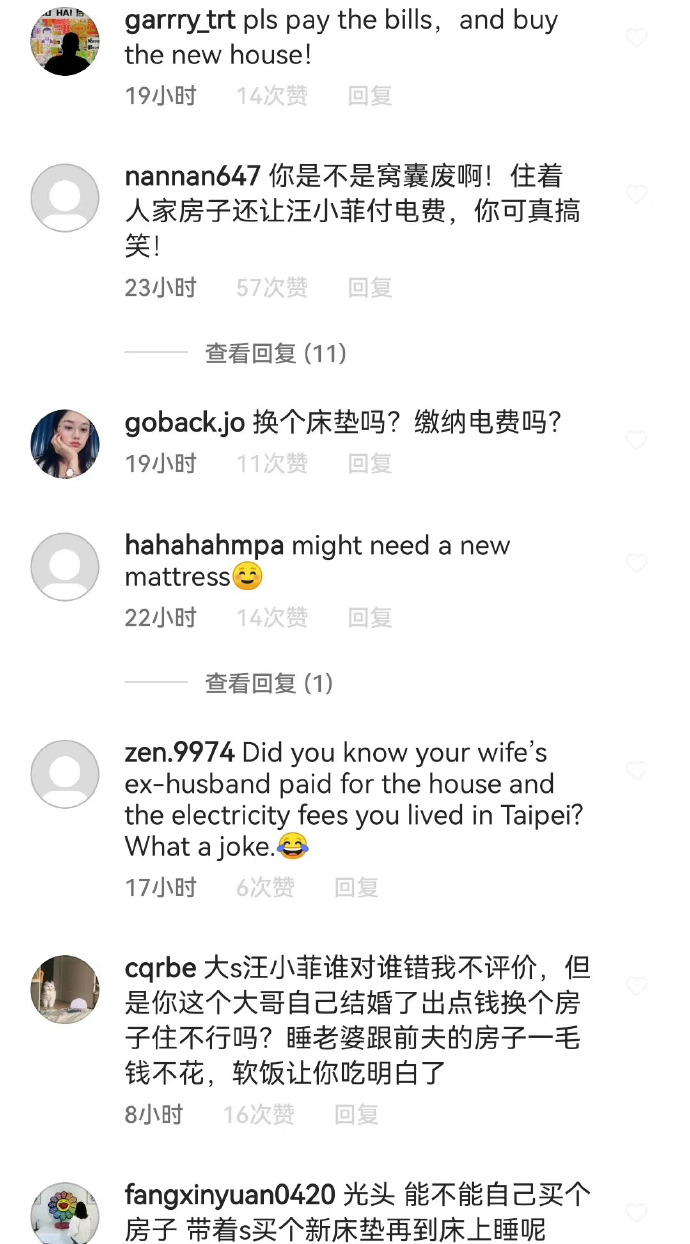
Task: View likes count on nannan647's comment
Action: pyautogui.click(x=271, y=288)
